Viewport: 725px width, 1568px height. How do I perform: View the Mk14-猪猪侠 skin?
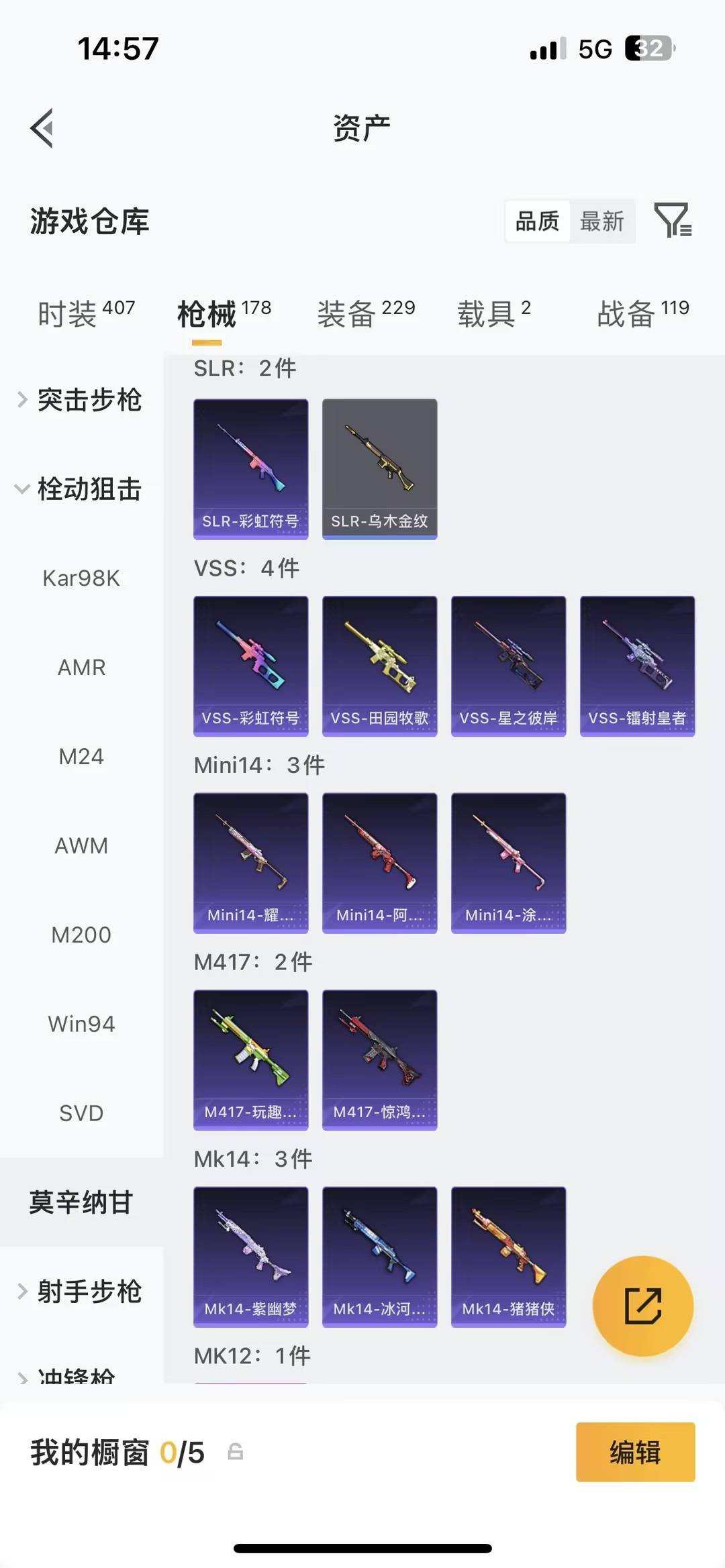pyautogui.click(x=508, y=1256)
